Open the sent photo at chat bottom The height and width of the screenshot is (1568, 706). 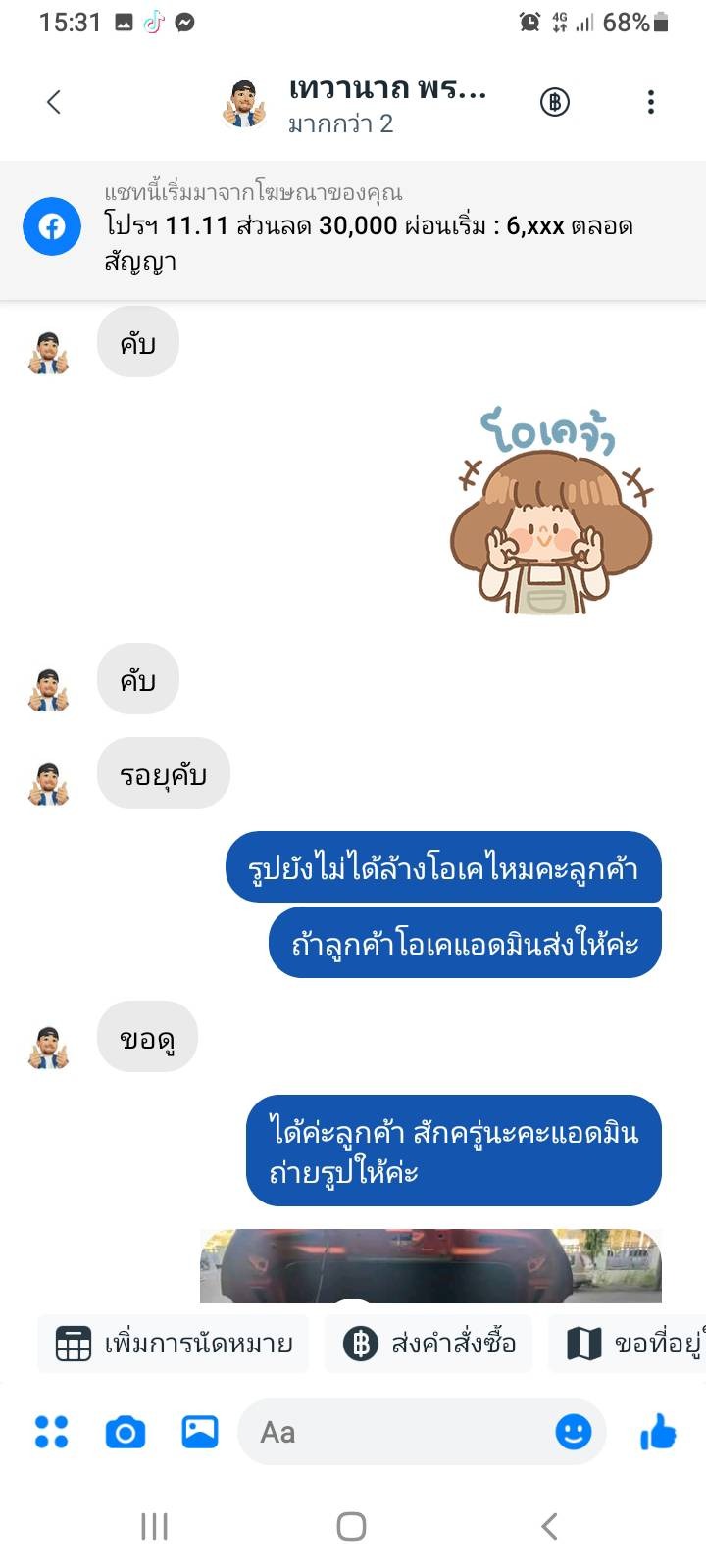coord(430,1265)
